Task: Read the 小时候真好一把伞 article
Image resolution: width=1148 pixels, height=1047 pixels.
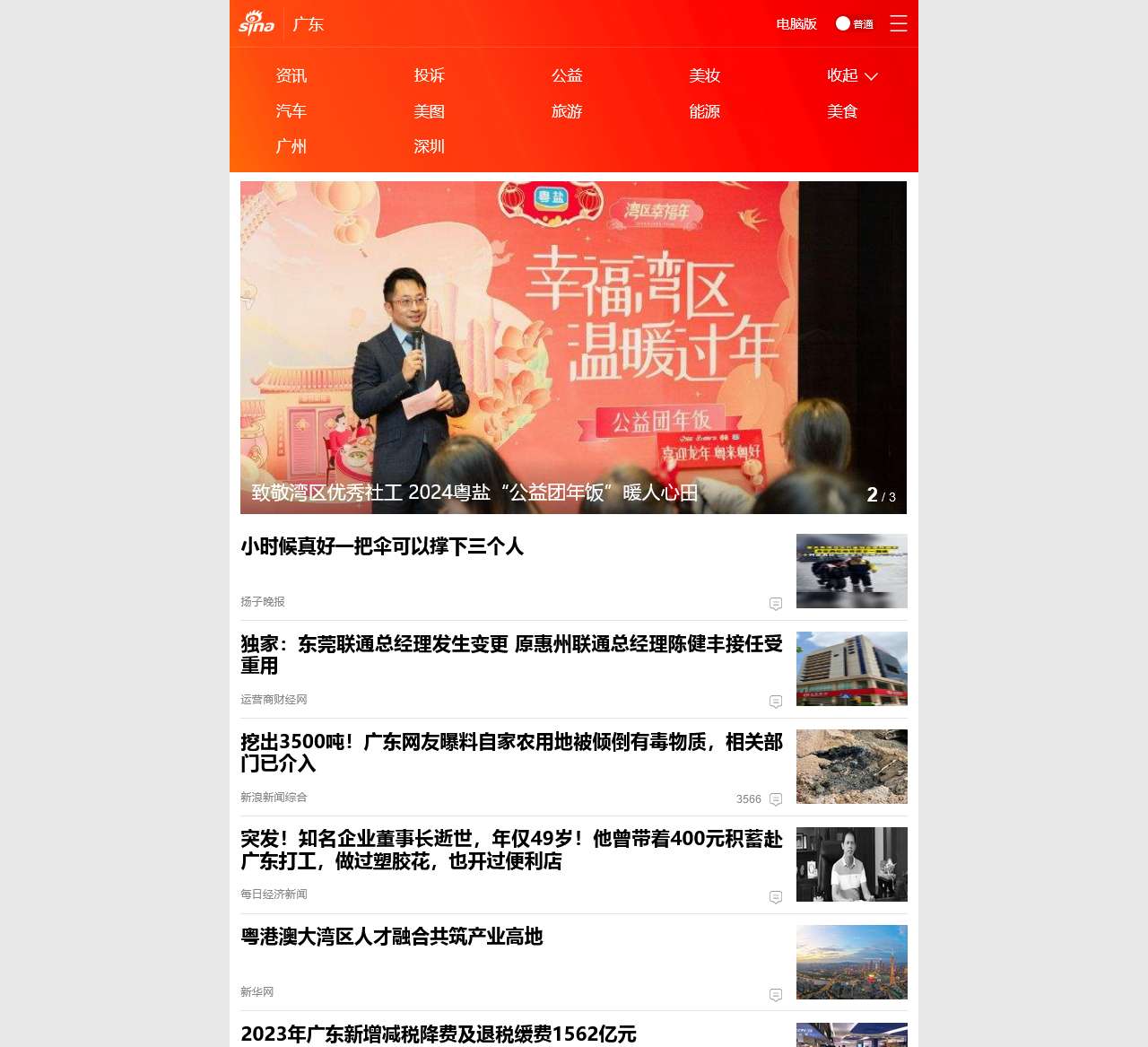Action: tap(382, 546)
